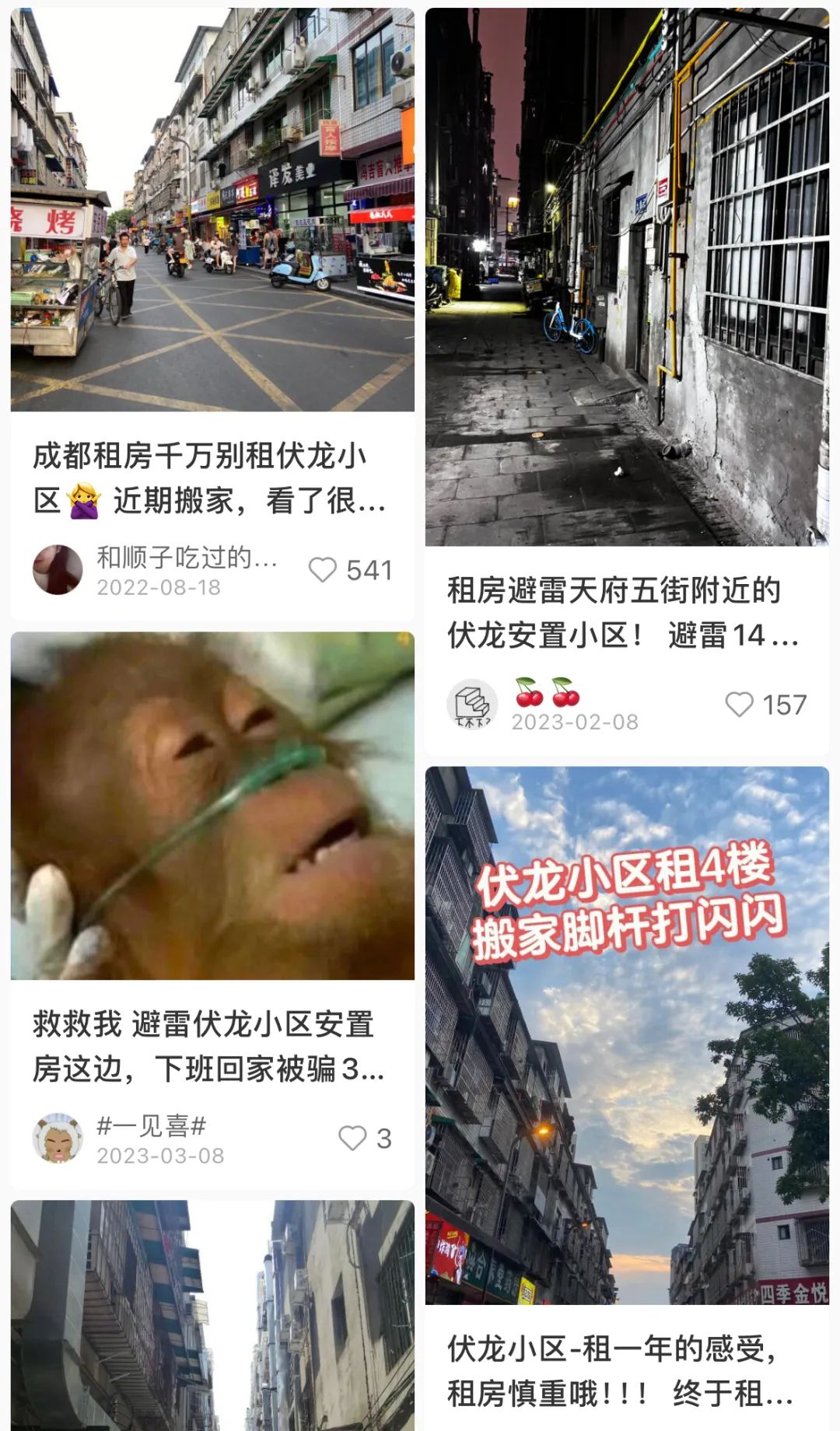Open profile of 和顺子吃过的 author
Viewport: 840px width, 1431px height.
tap(58, 570)
